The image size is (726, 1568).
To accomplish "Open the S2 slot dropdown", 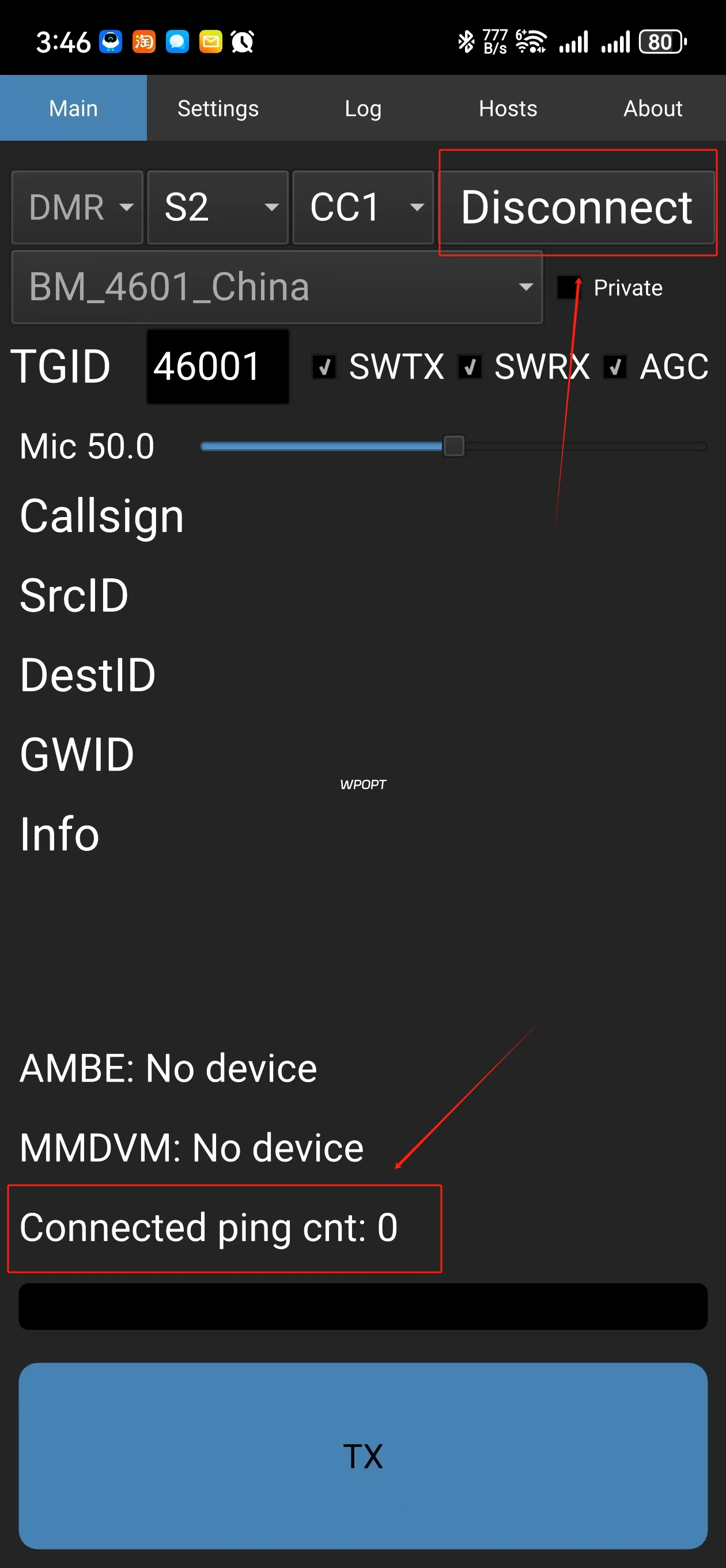I will tap(218, 208).
